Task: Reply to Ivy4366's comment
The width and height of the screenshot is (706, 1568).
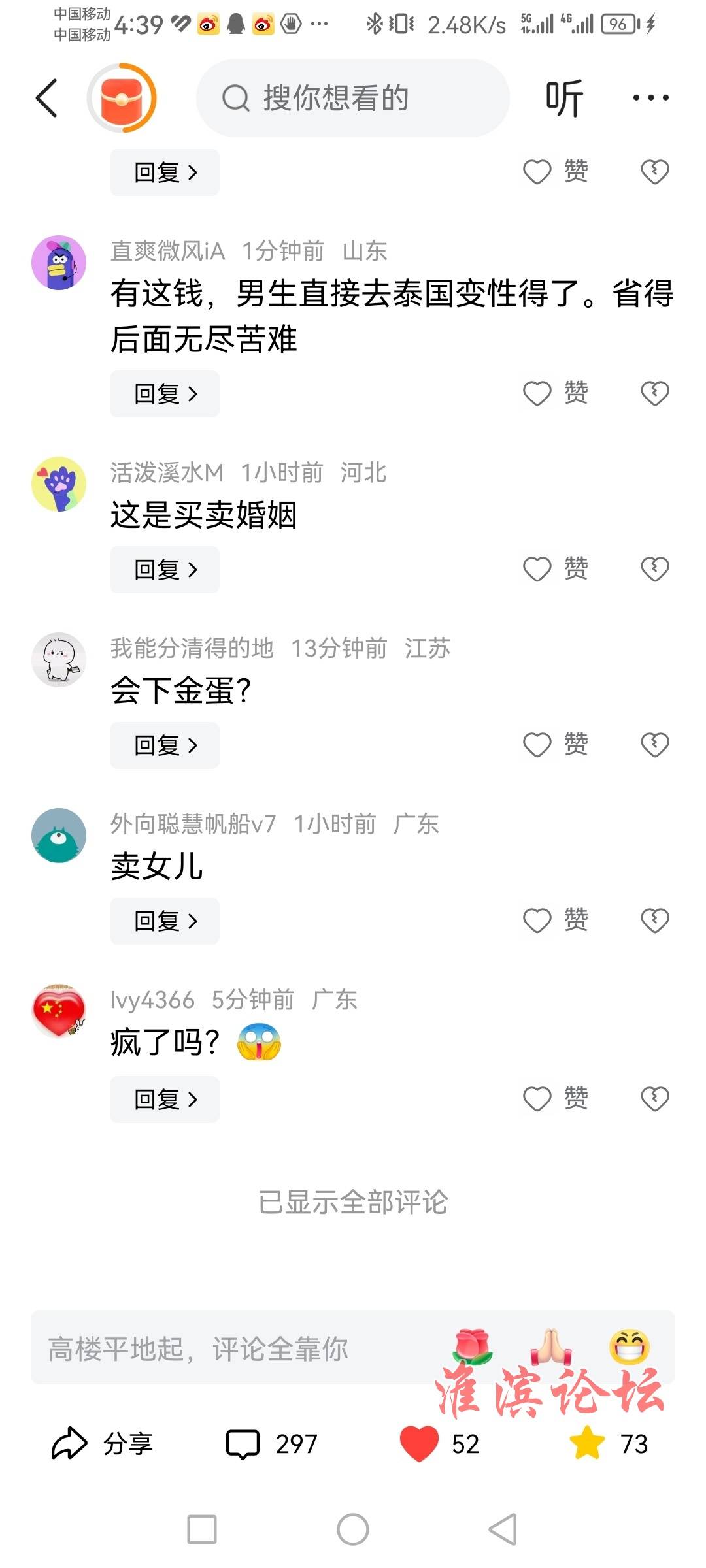Action: click(x=165, y=1100)
